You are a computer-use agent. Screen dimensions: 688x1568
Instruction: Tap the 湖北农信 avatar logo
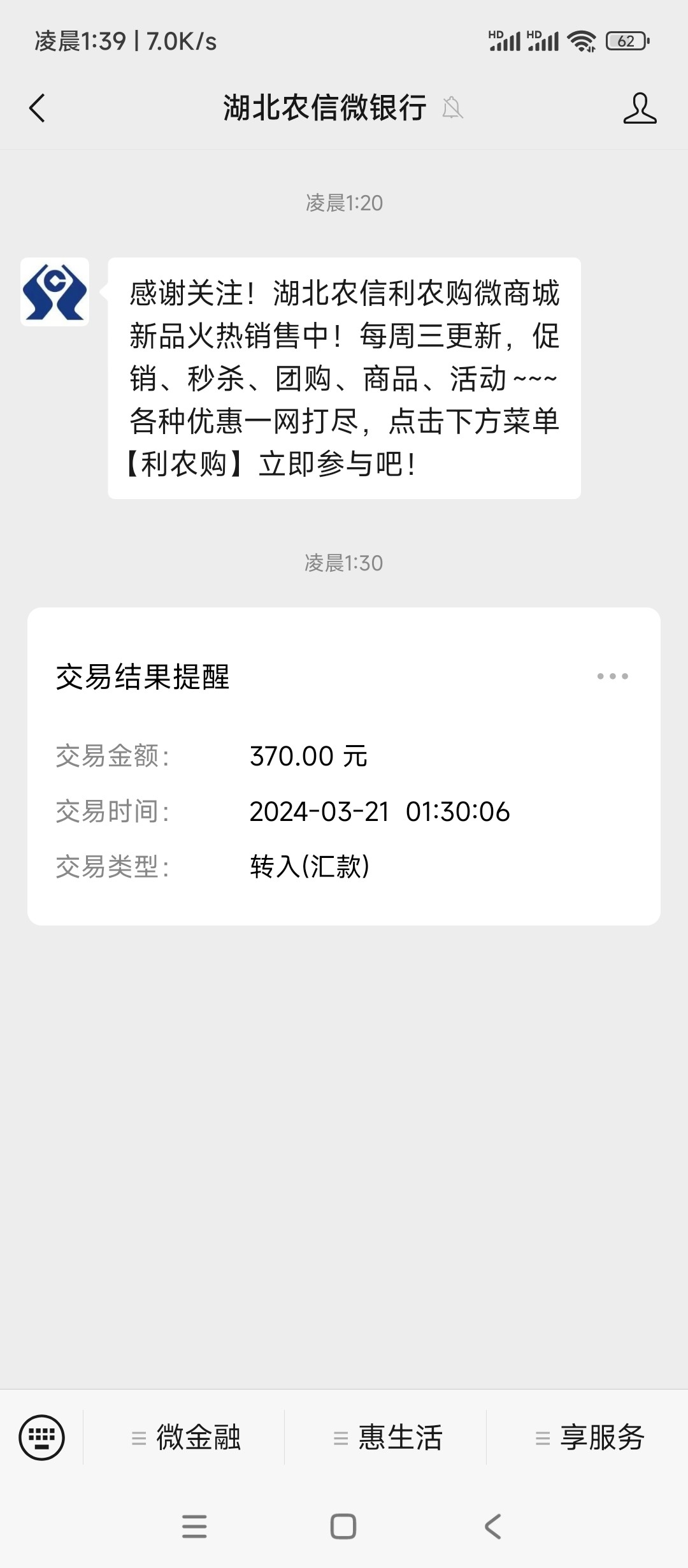point(55,292)
